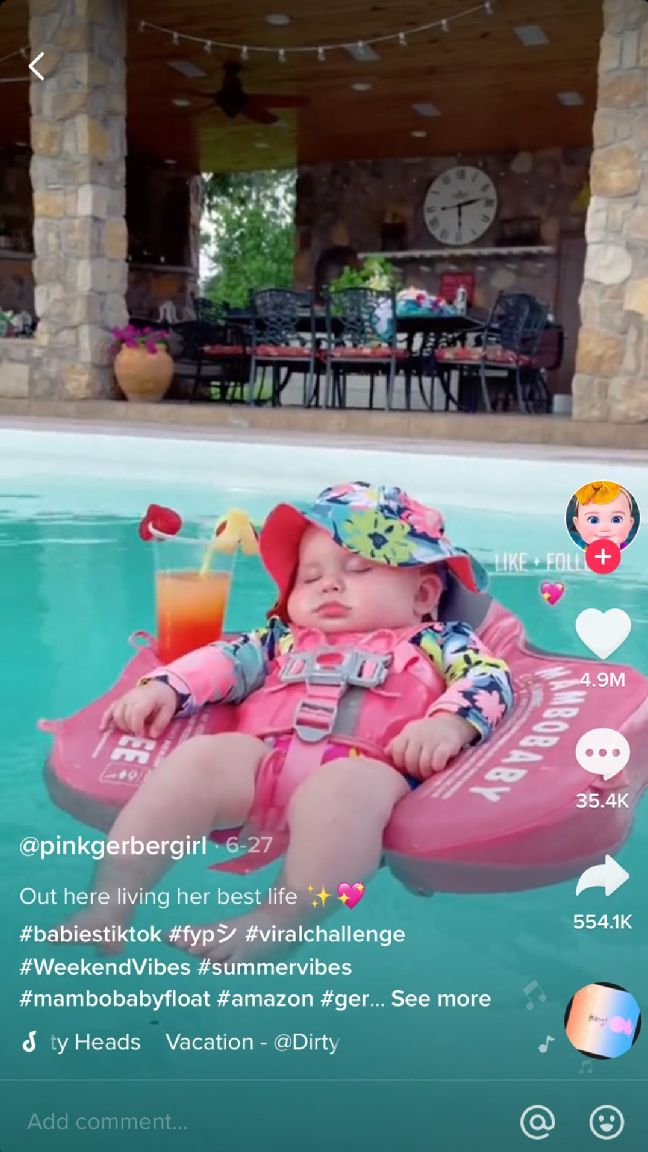
Task: Expand caption with See more
Action: point(441,998)
